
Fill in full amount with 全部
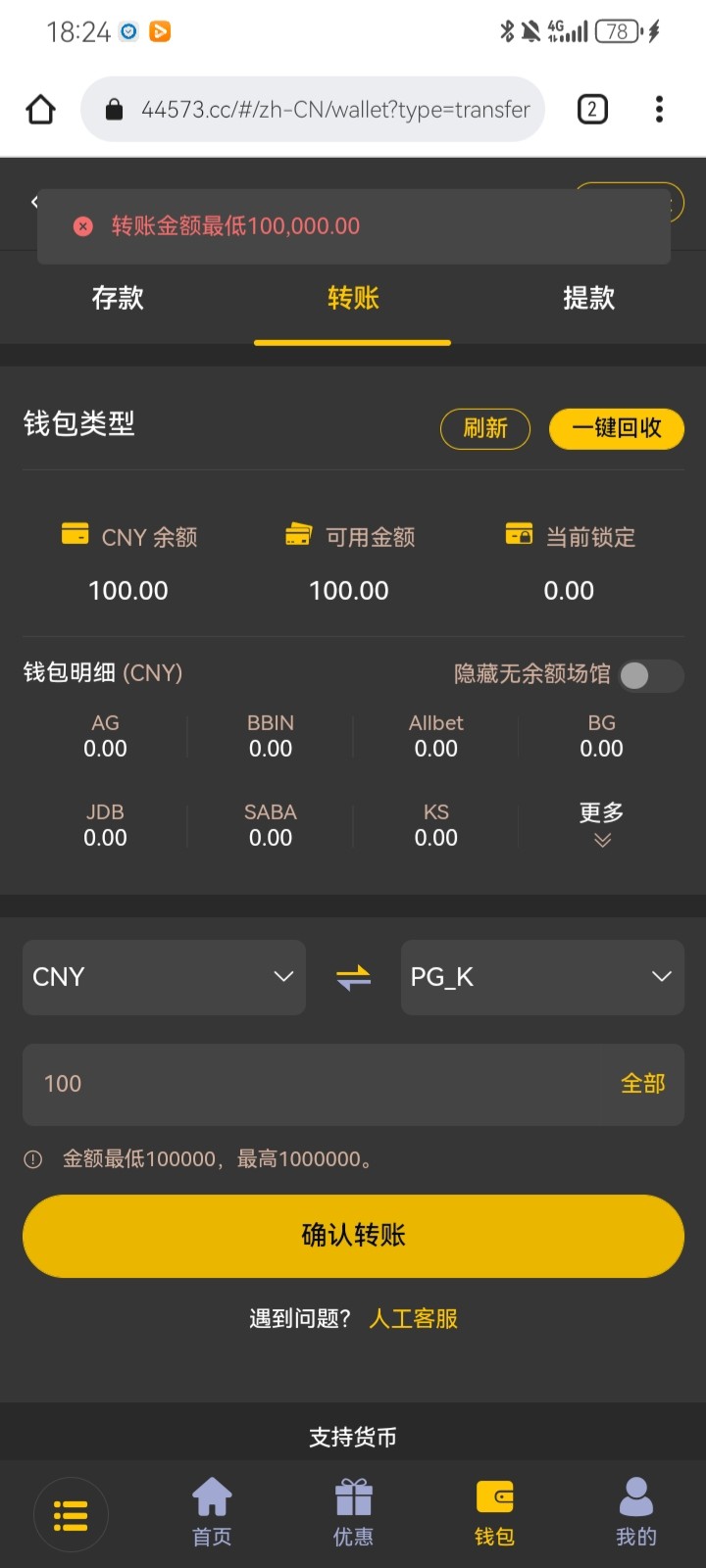pos(642,1084)
